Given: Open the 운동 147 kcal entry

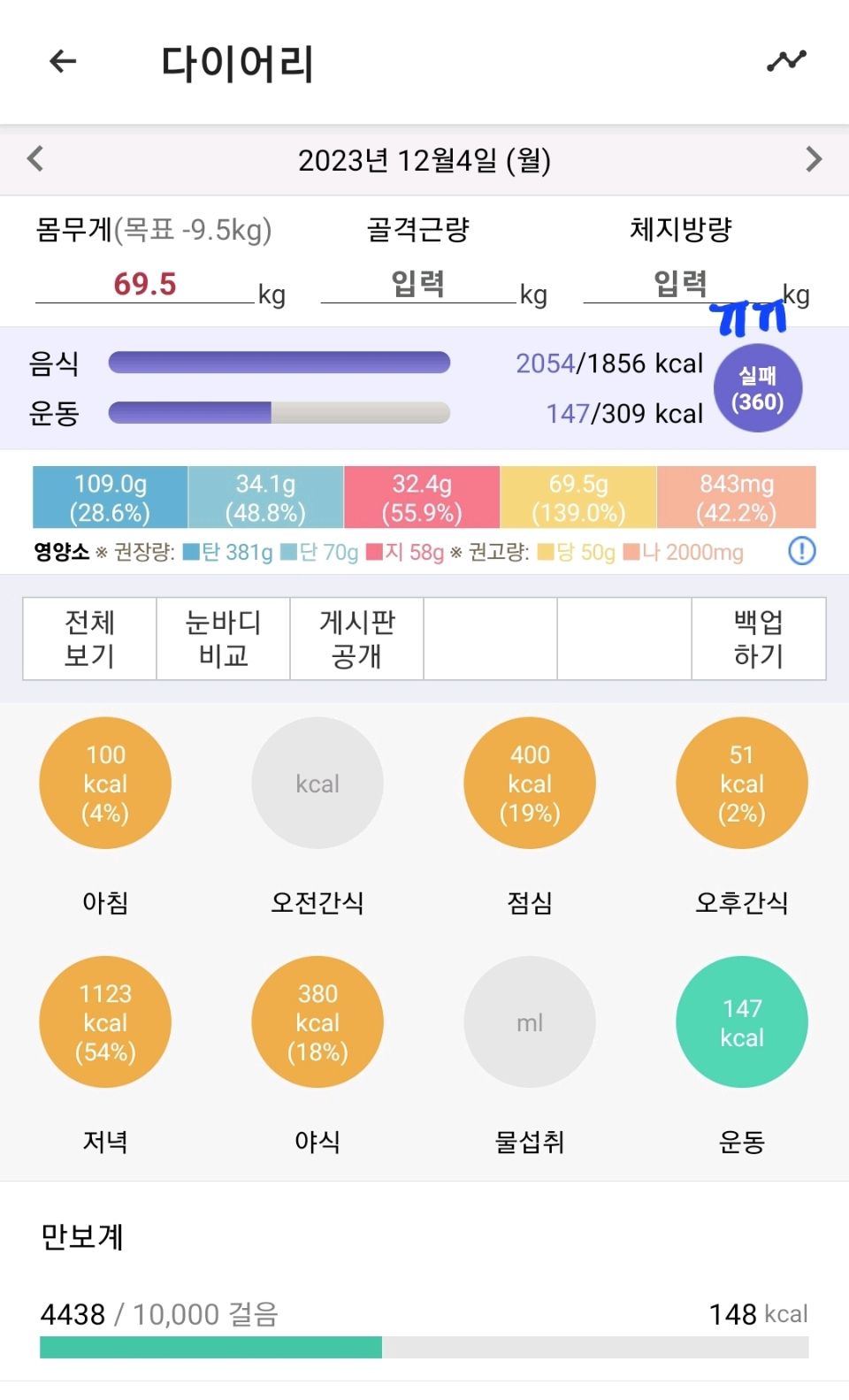Looking at the screenshot, I should pyautogui.click(x=742, y=1022).
